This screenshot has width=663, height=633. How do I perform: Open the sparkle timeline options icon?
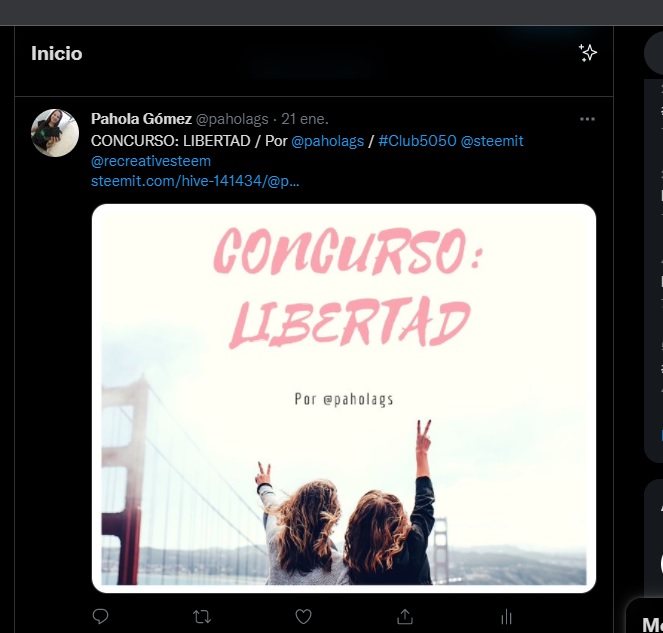pos(587,53)
